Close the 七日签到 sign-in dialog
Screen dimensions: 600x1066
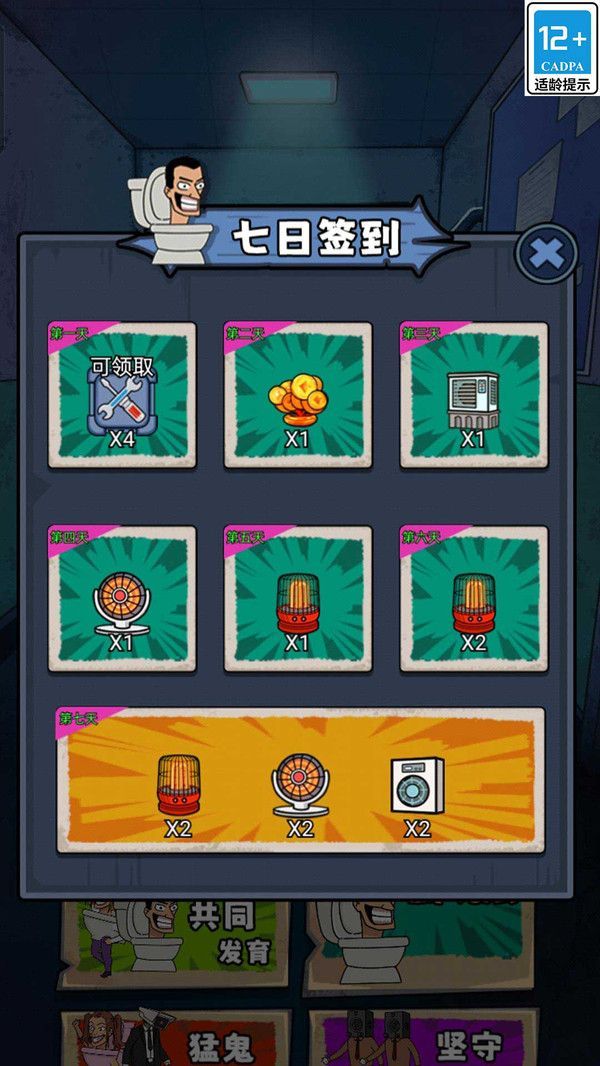pos(546,254)
